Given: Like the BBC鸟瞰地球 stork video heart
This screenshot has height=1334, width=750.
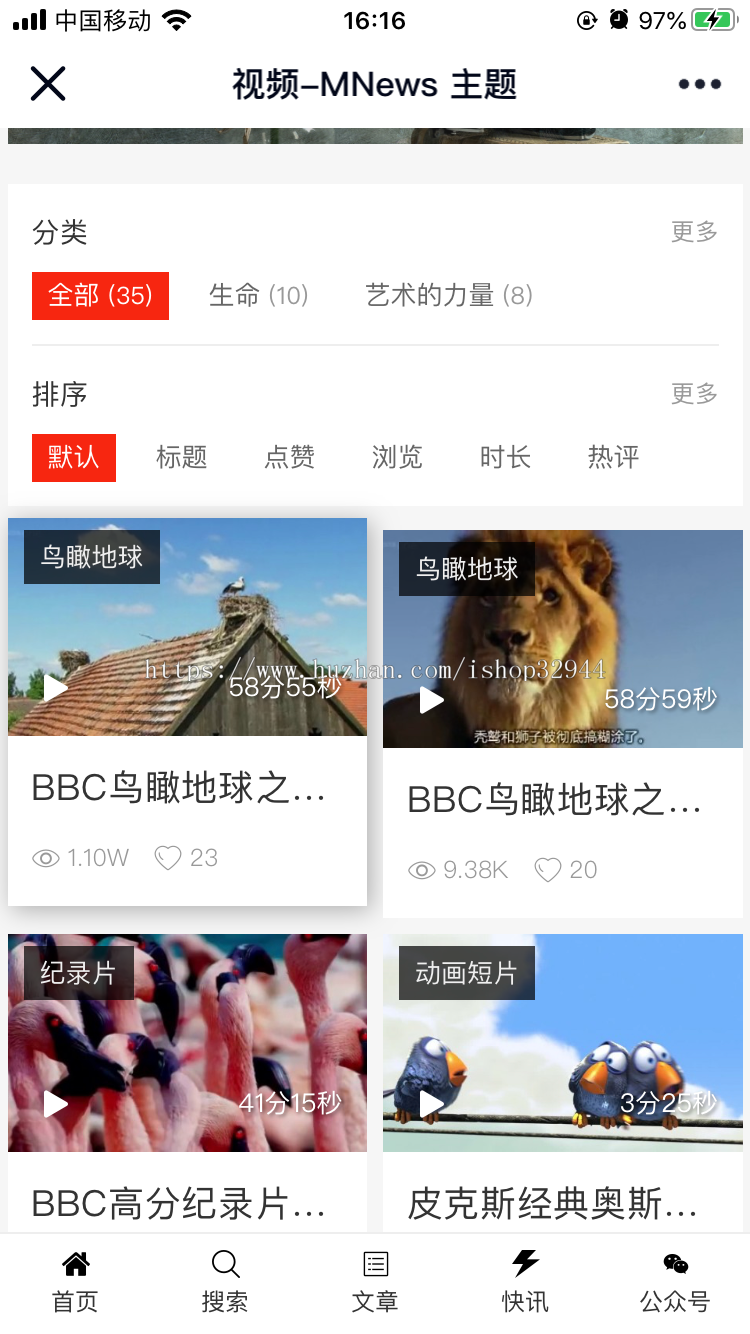Looking at the screenshot, I should (168, 857).
